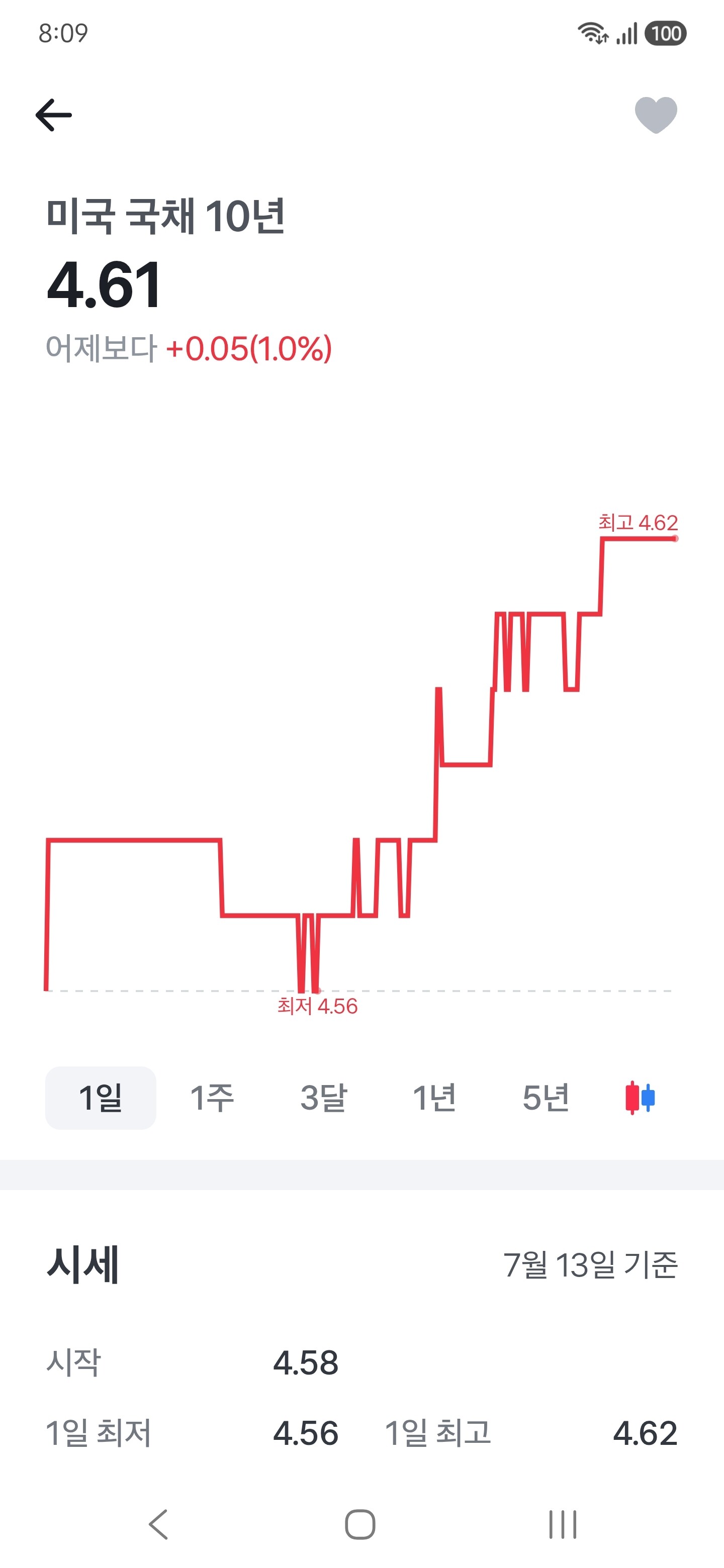Open recent apps from navigation bar
Image resolution: width=724 pixels, height=1568 pixels.
563,1525
